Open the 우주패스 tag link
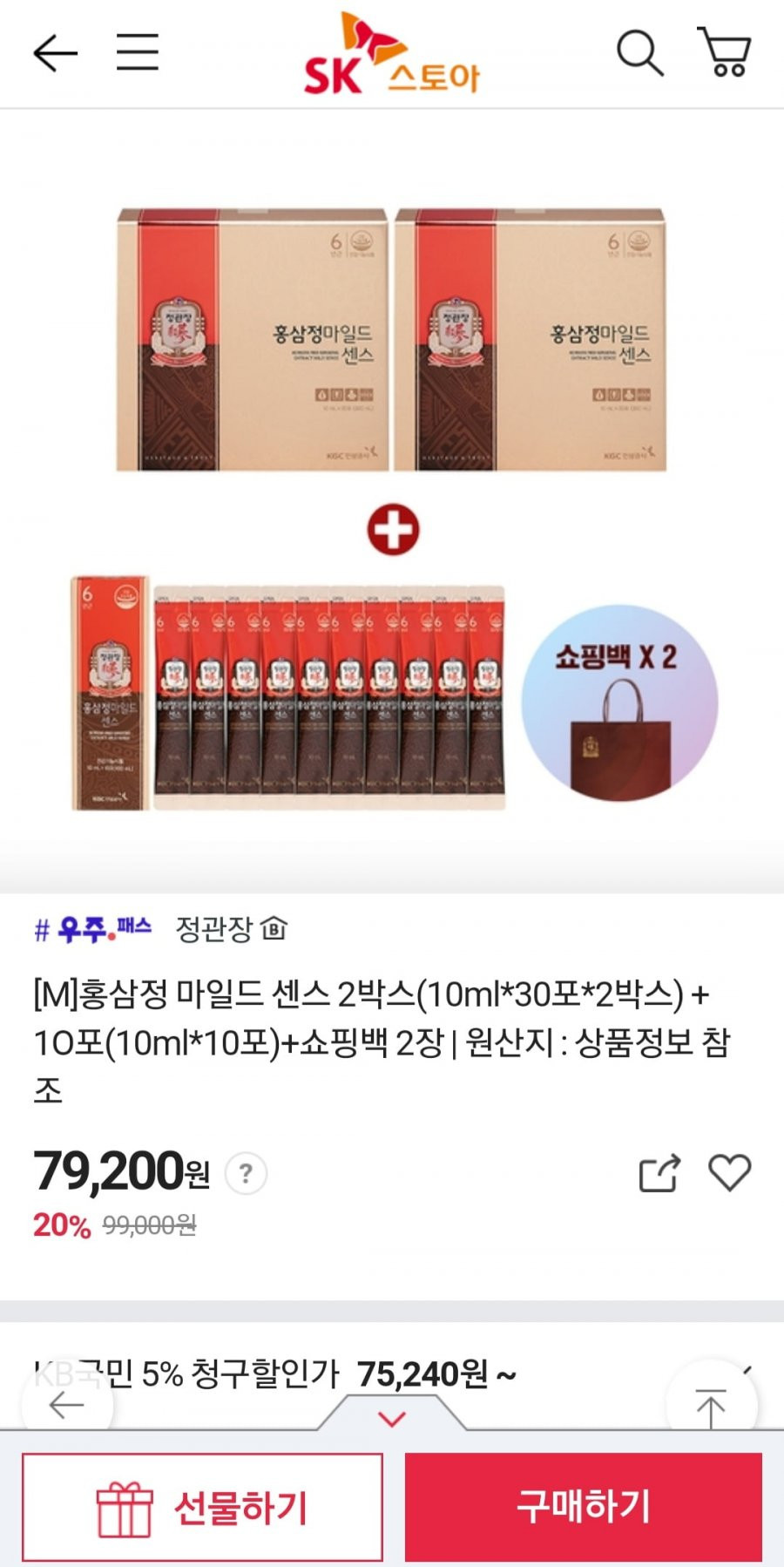The height and width of the screenshot is (1567, 784). [x=93, y=929]
